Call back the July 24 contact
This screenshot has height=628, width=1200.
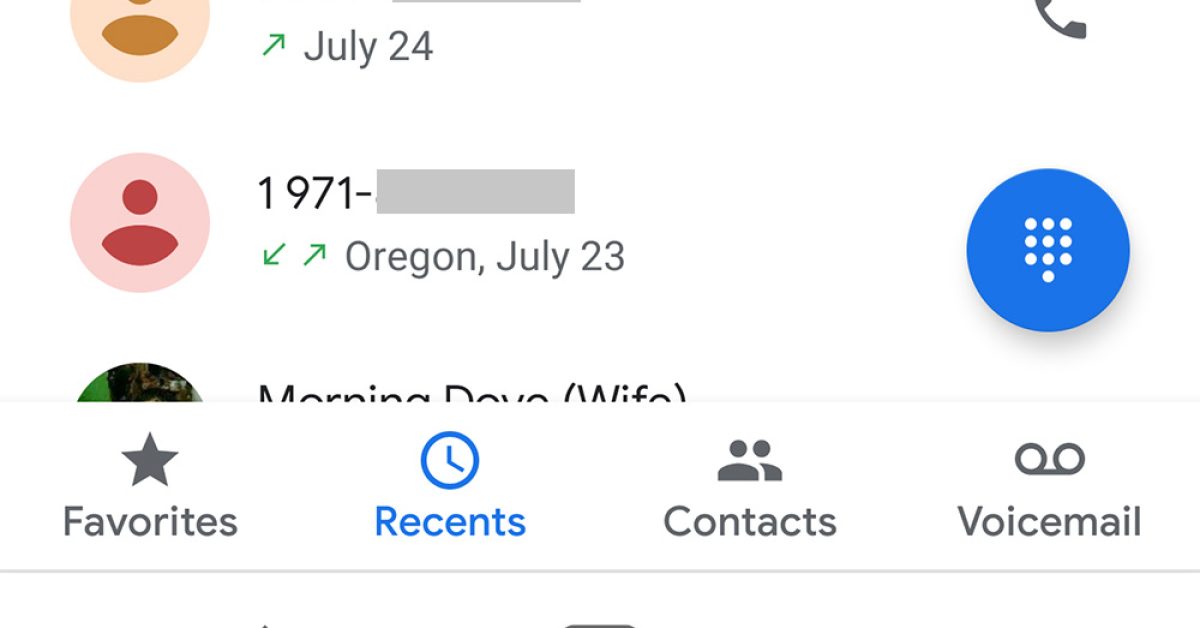1059,17
